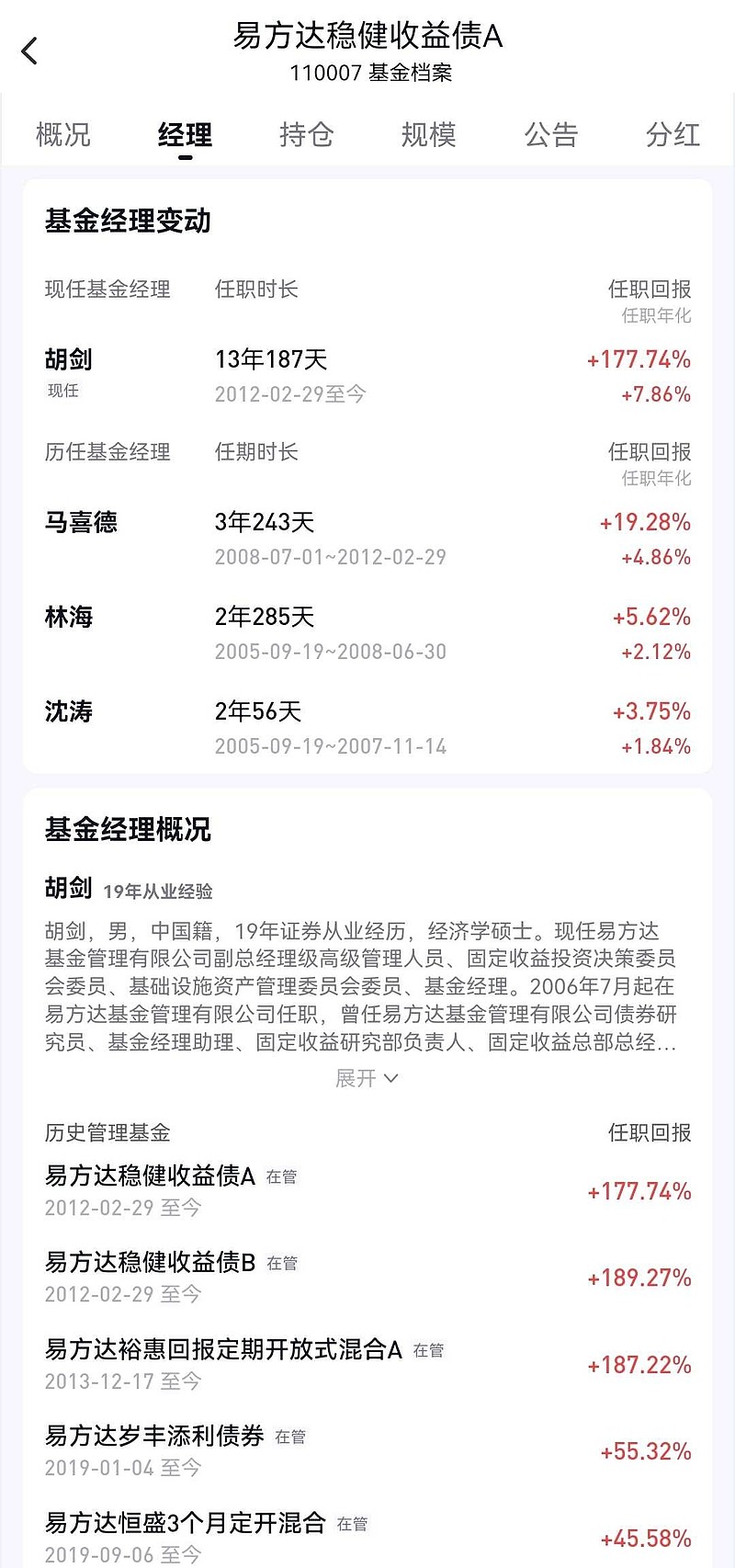Image resolution: width=735 pixels, height=1568 pixels.
Task: Switch to the 概况 tab
Action: pyautogui.click(x=62, y=134)
